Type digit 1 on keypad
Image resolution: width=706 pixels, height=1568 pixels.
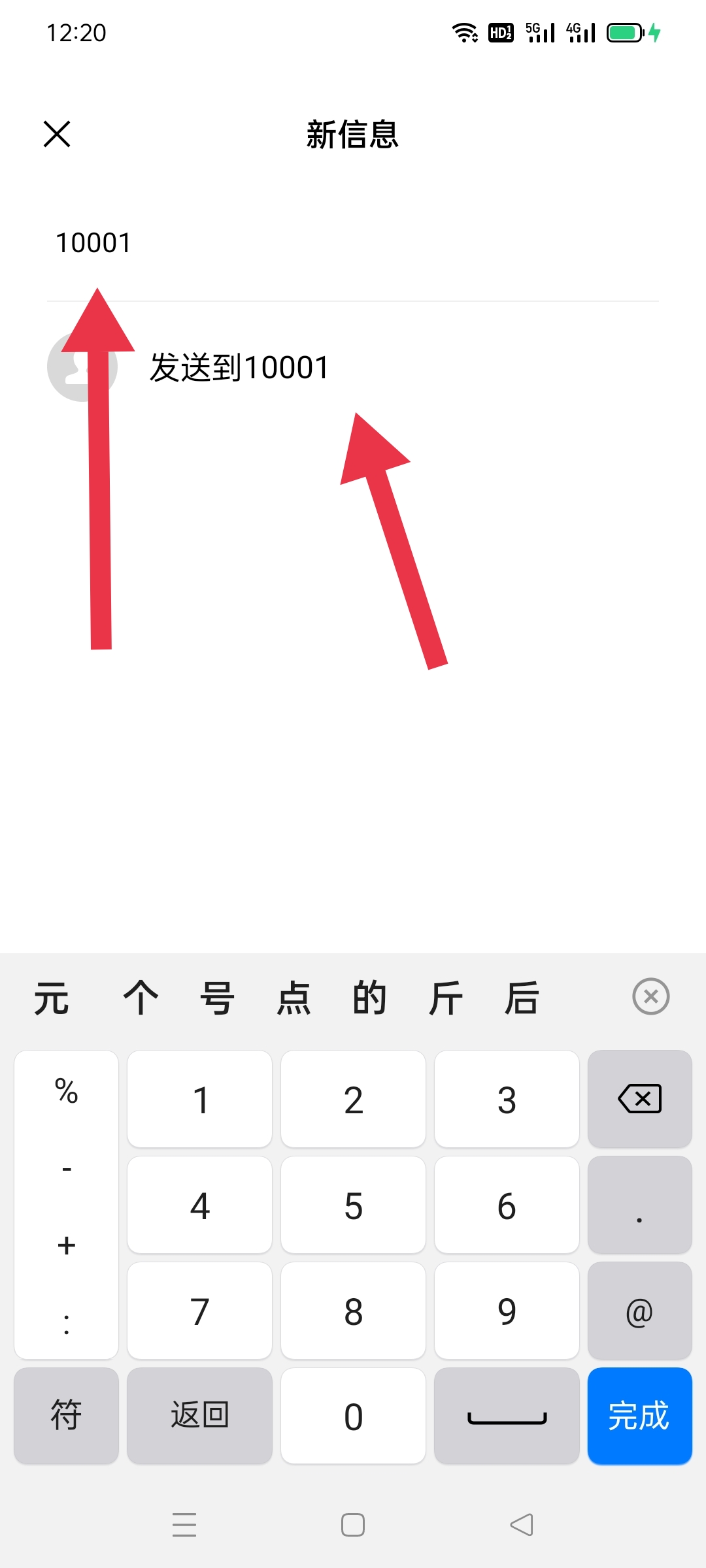[200, 1099]
